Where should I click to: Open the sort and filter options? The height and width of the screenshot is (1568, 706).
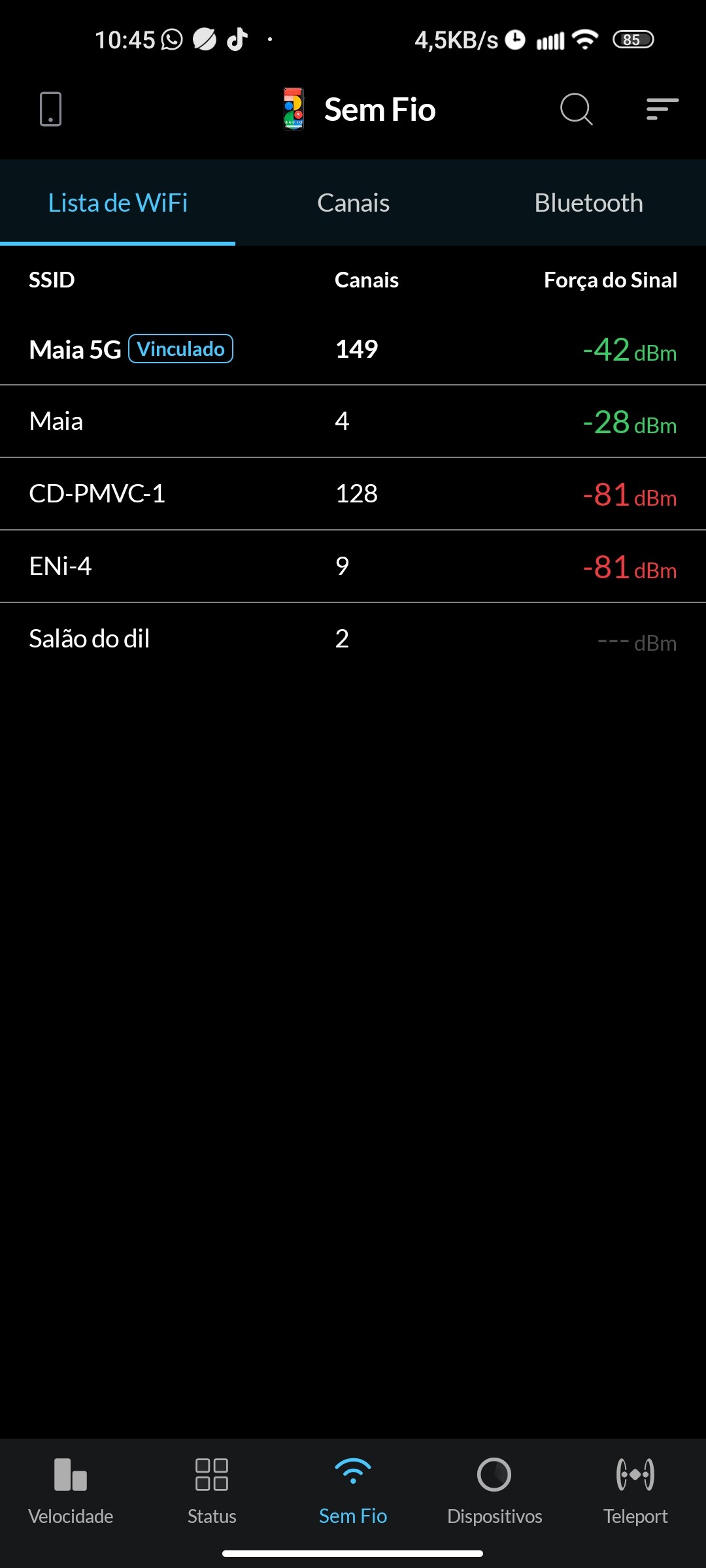coord(662,109)
